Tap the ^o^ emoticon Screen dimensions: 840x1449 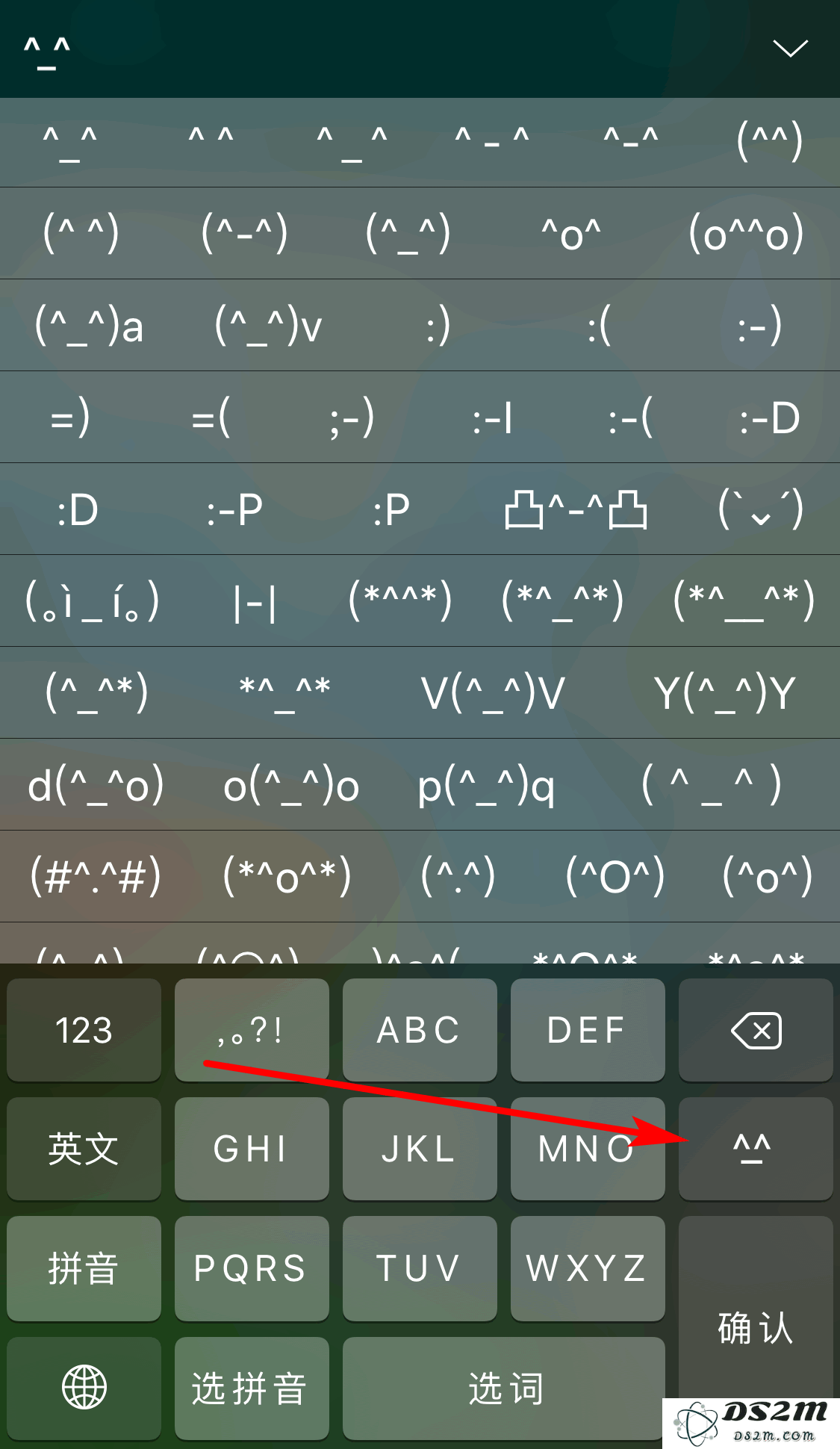tap(570, 234)
